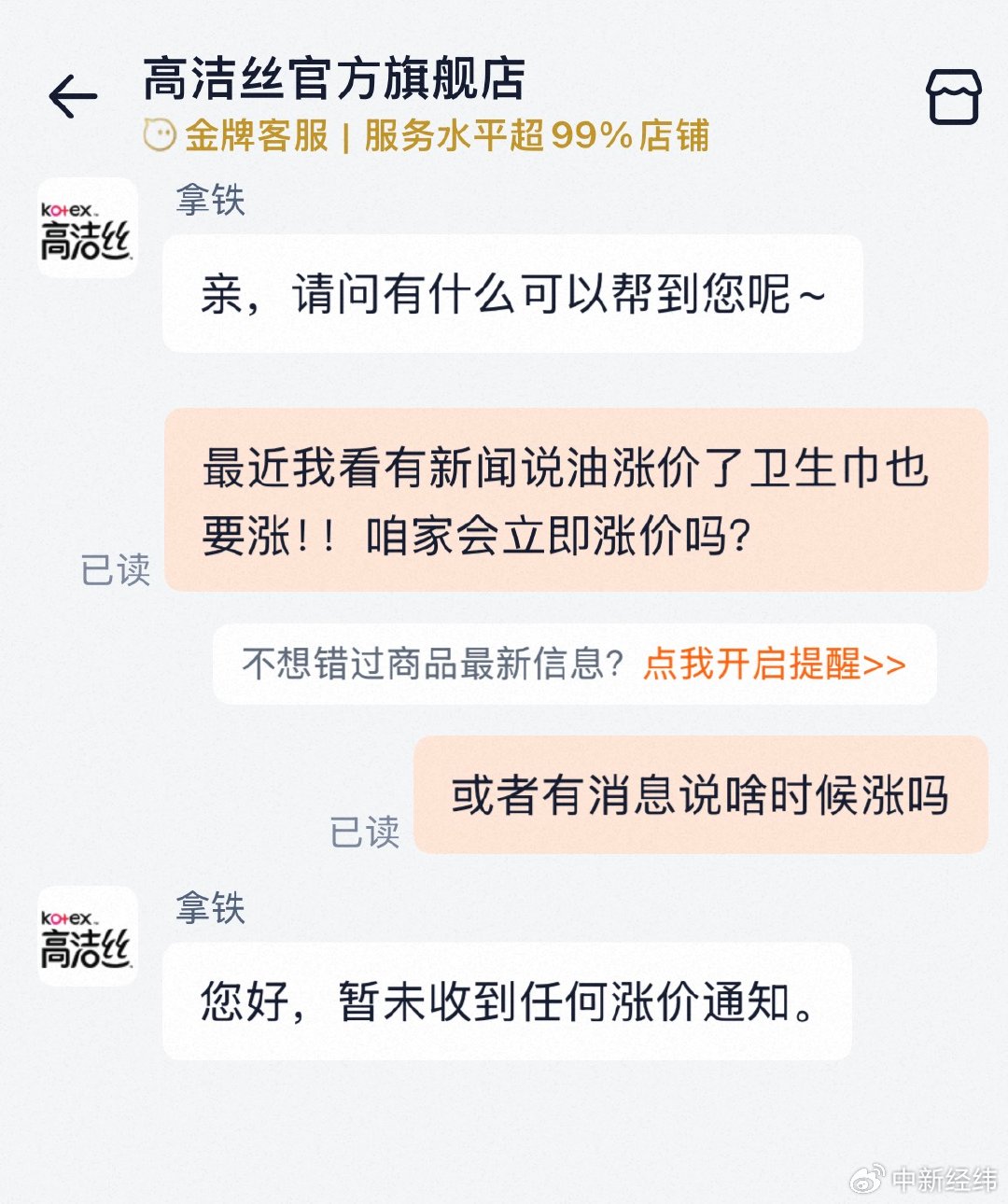Expand agent name 拿铁 for details

[209, 203]
